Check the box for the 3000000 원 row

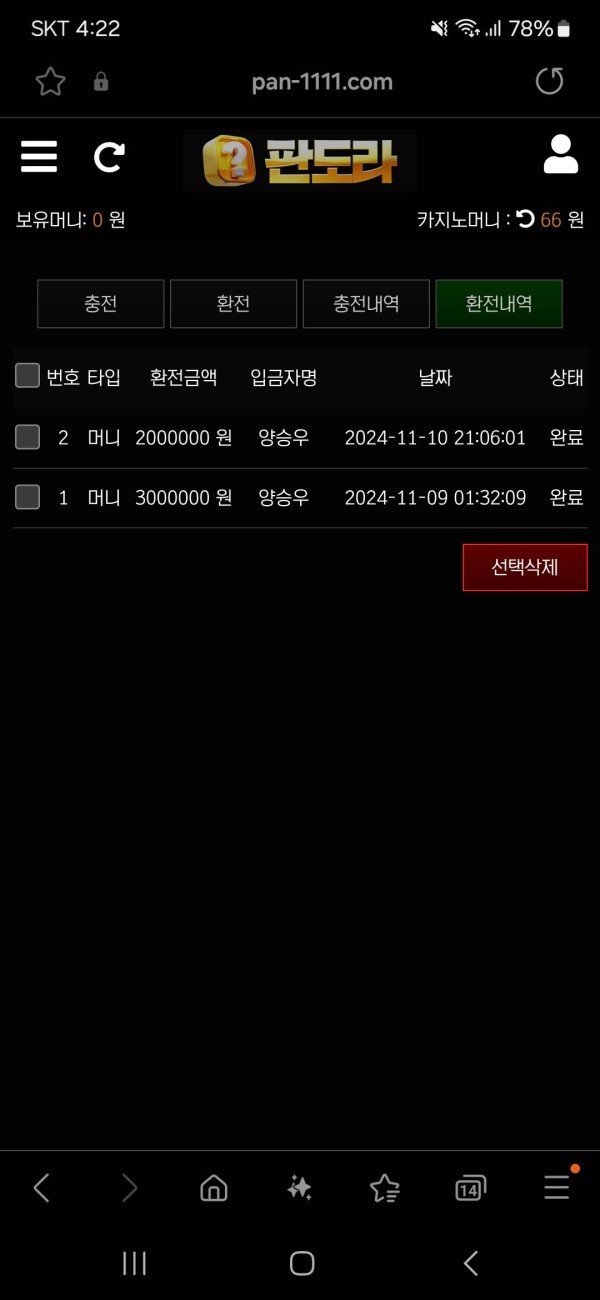point(27,497)
